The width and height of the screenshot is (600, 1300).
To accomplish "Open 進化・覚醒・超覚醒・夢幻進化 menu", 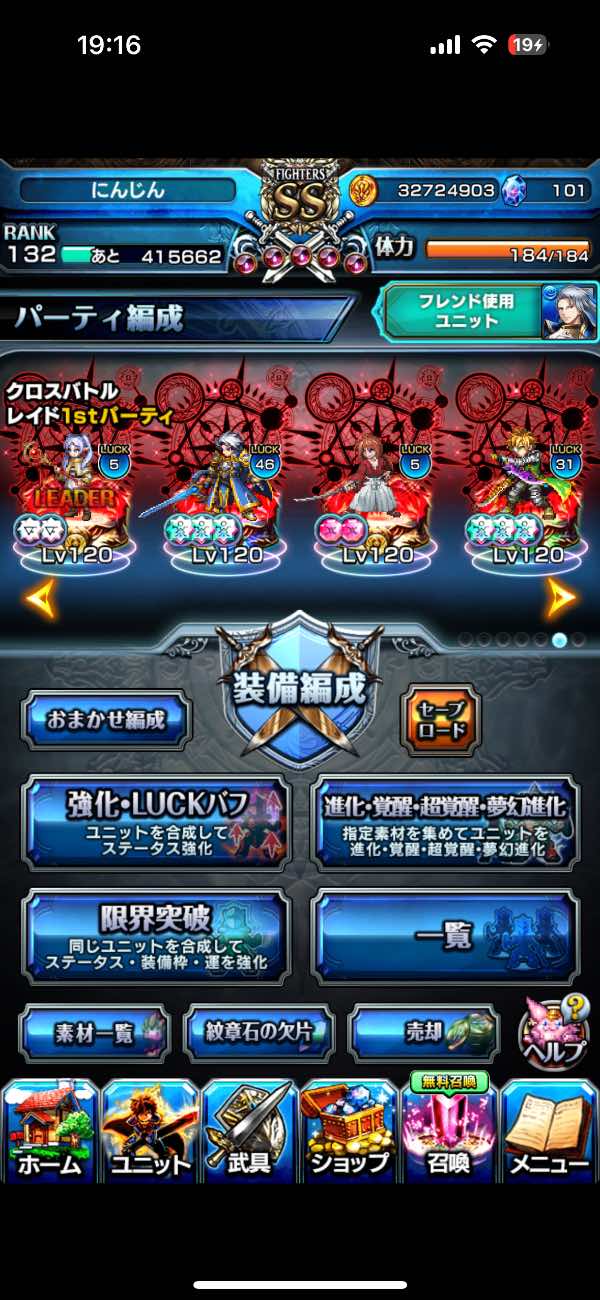I will (x=445, y=822).
